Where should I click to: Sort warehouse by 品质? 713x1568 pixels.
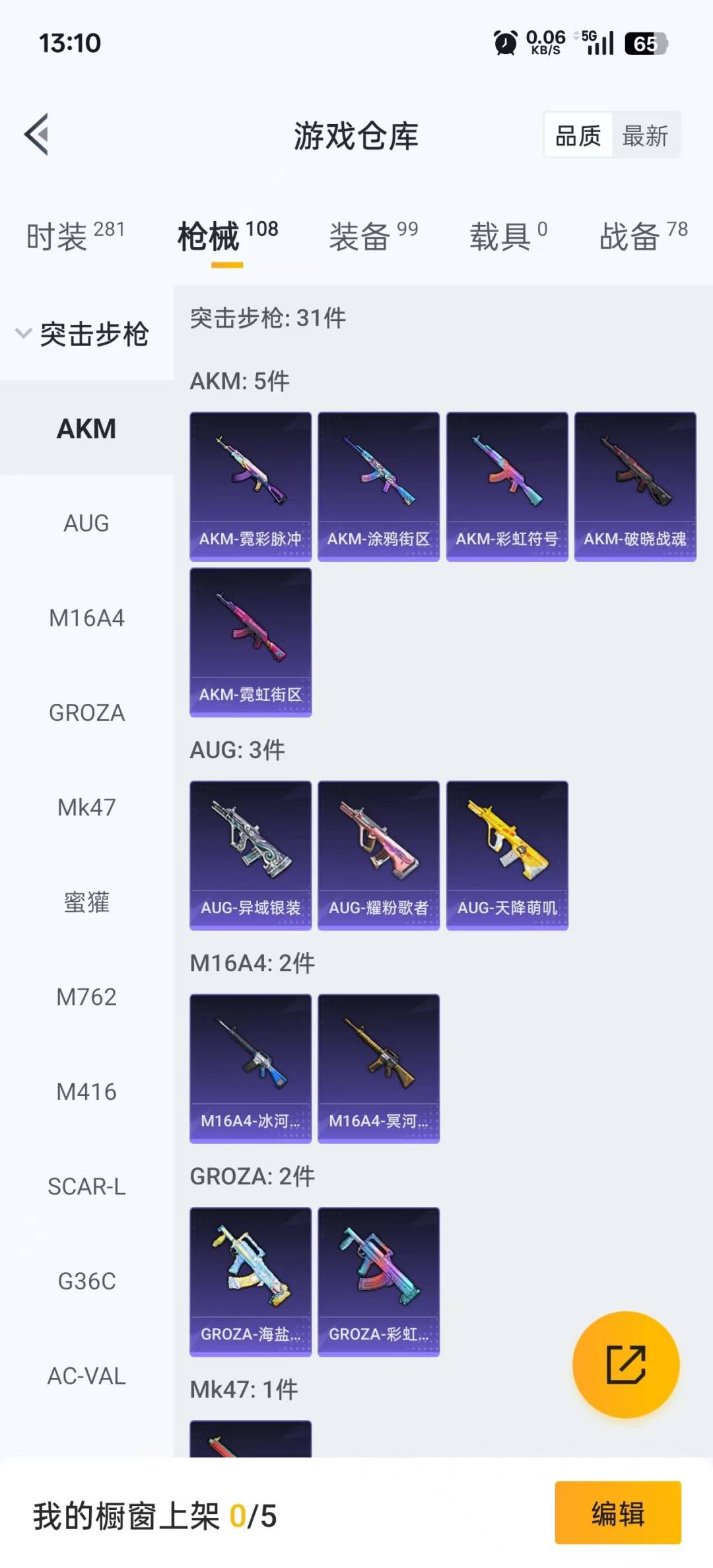click(x=578, y=136)
